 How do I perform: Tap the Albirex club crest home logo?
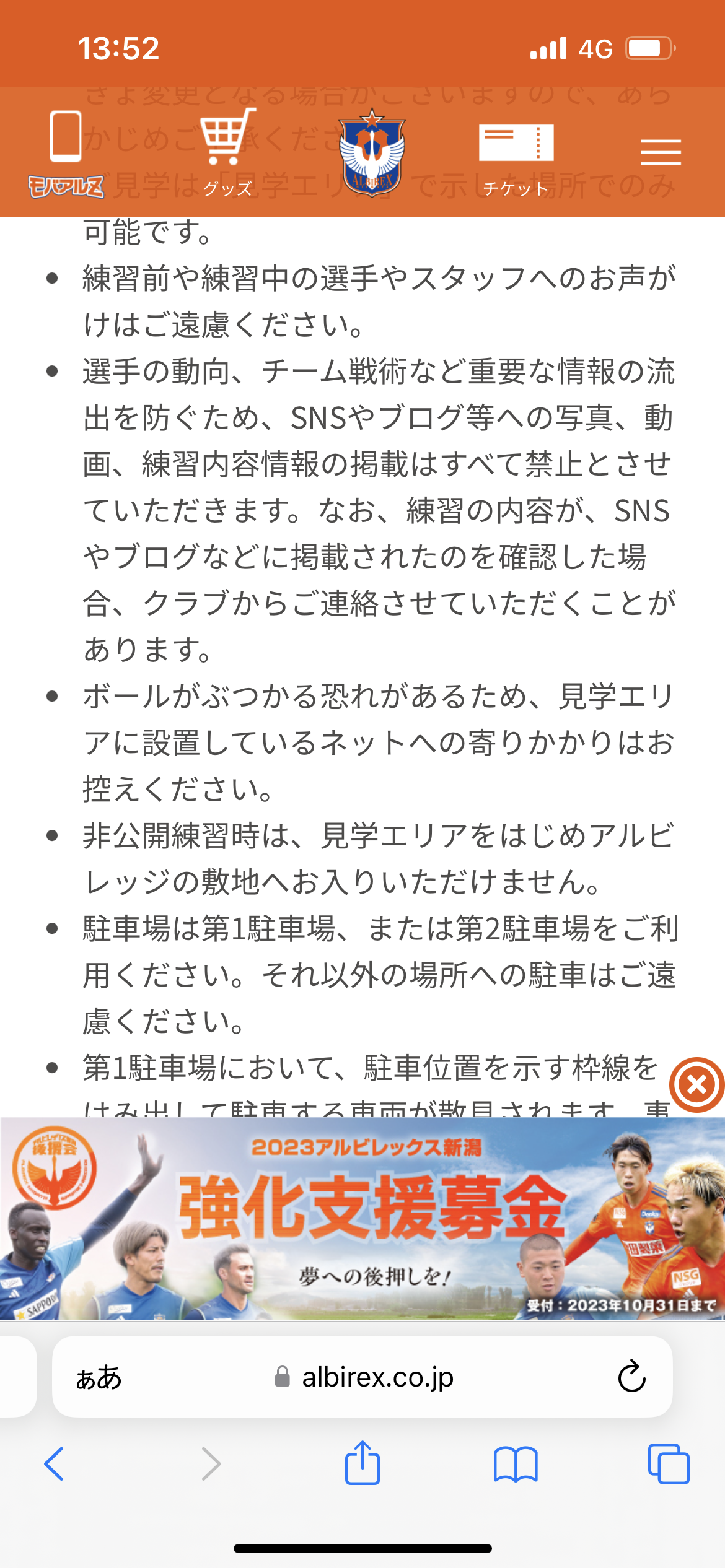[x=372, y=152]
